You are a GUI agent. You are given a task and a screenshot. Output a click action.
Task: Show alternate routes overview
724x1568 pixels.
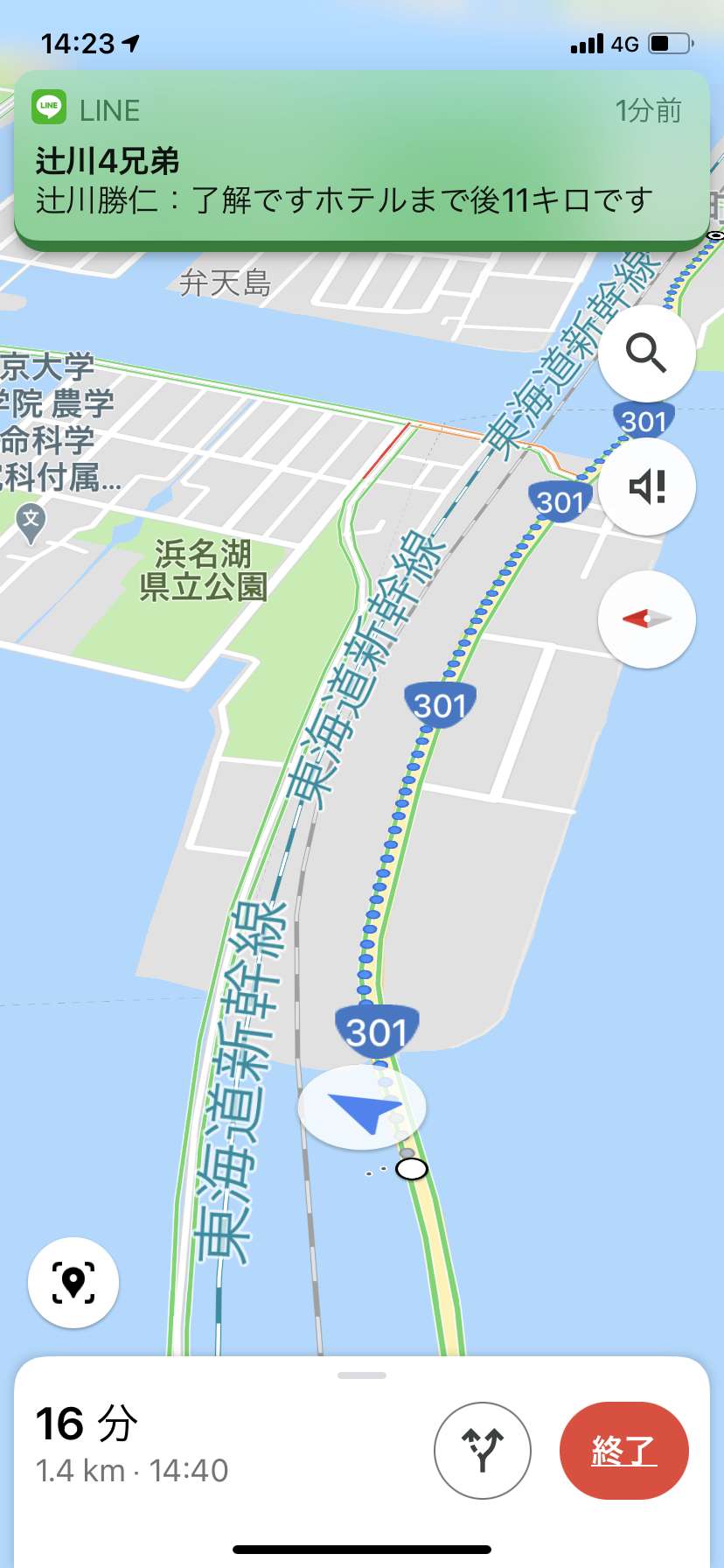click(483, 1450)
